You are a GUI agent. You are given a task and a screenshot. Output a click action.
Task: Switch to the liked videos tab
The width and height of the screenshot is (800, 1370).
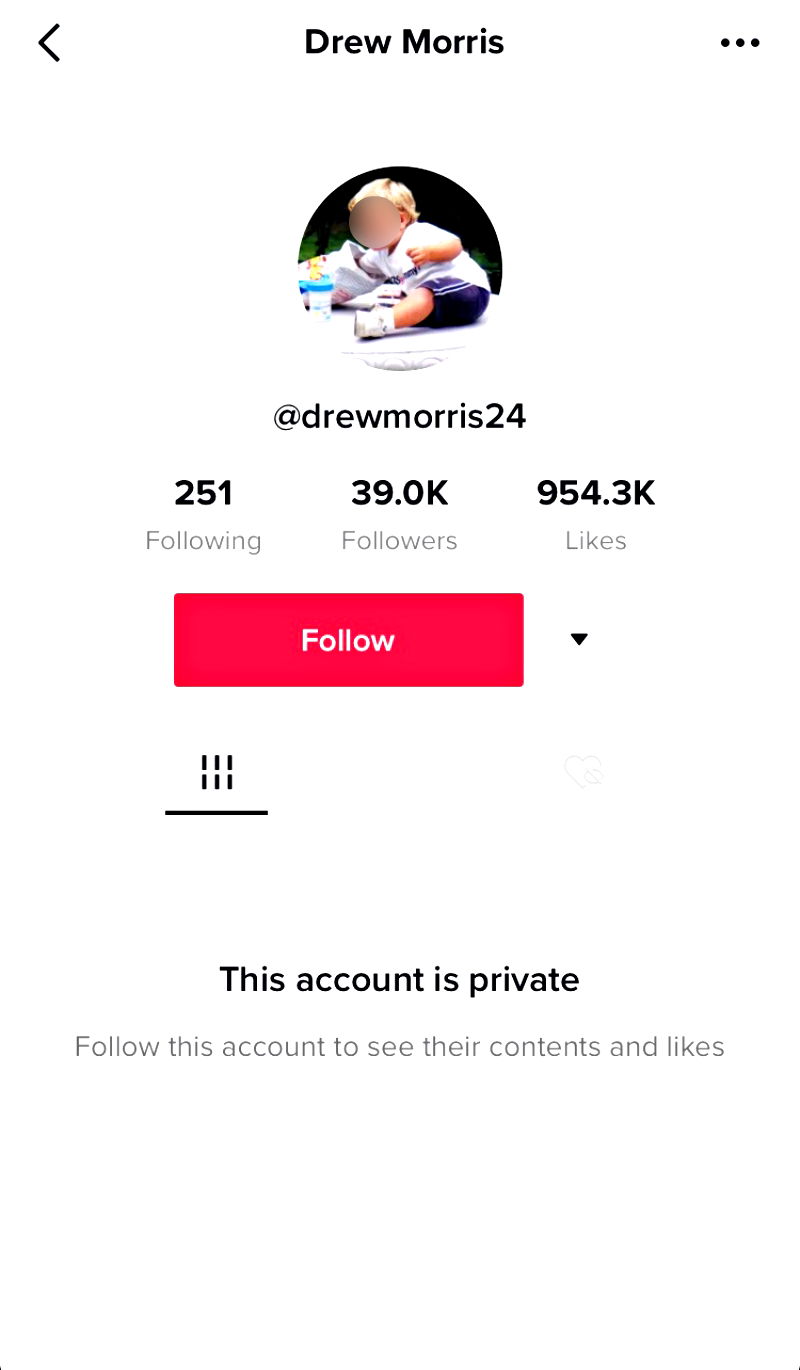584,772
